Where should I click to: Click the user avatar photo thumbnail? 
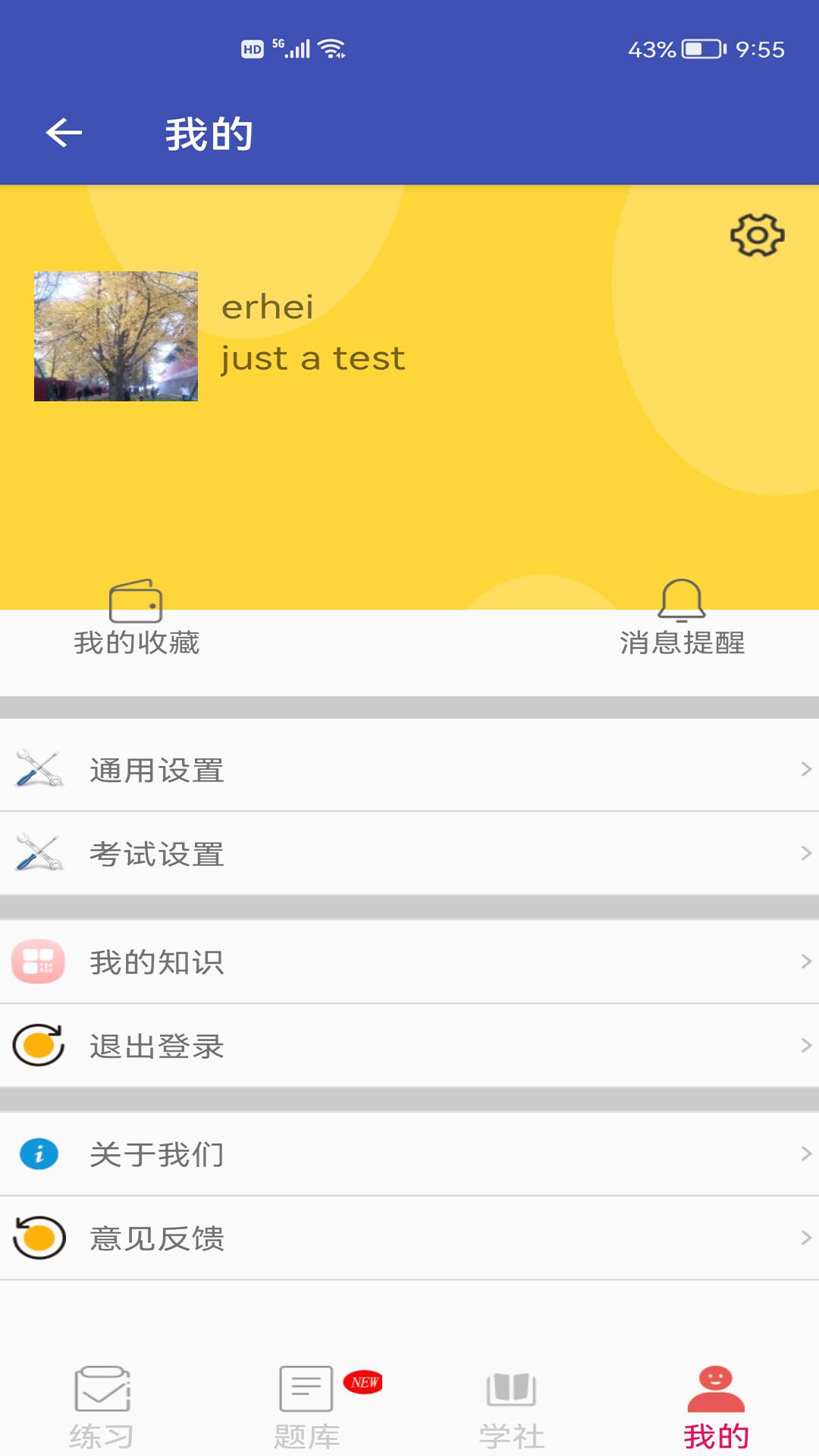[115, 337]
